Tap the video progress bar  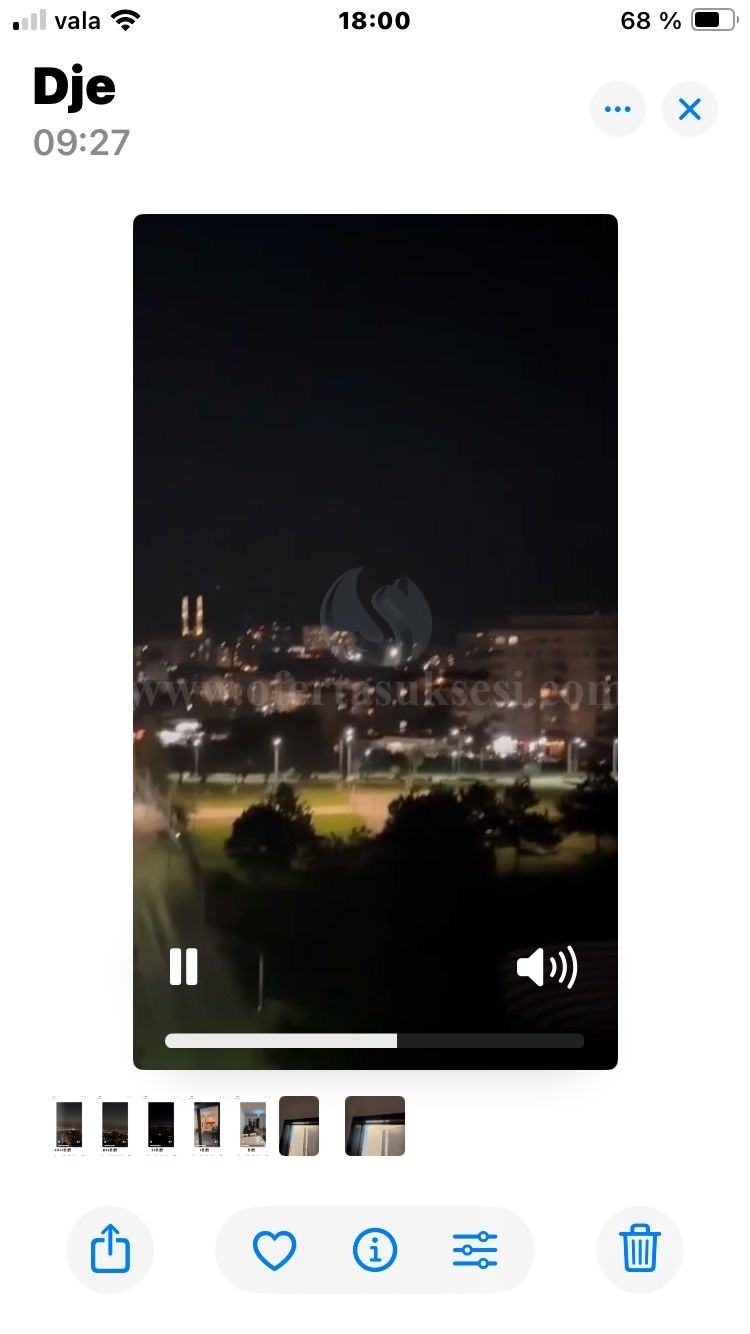374,1041
